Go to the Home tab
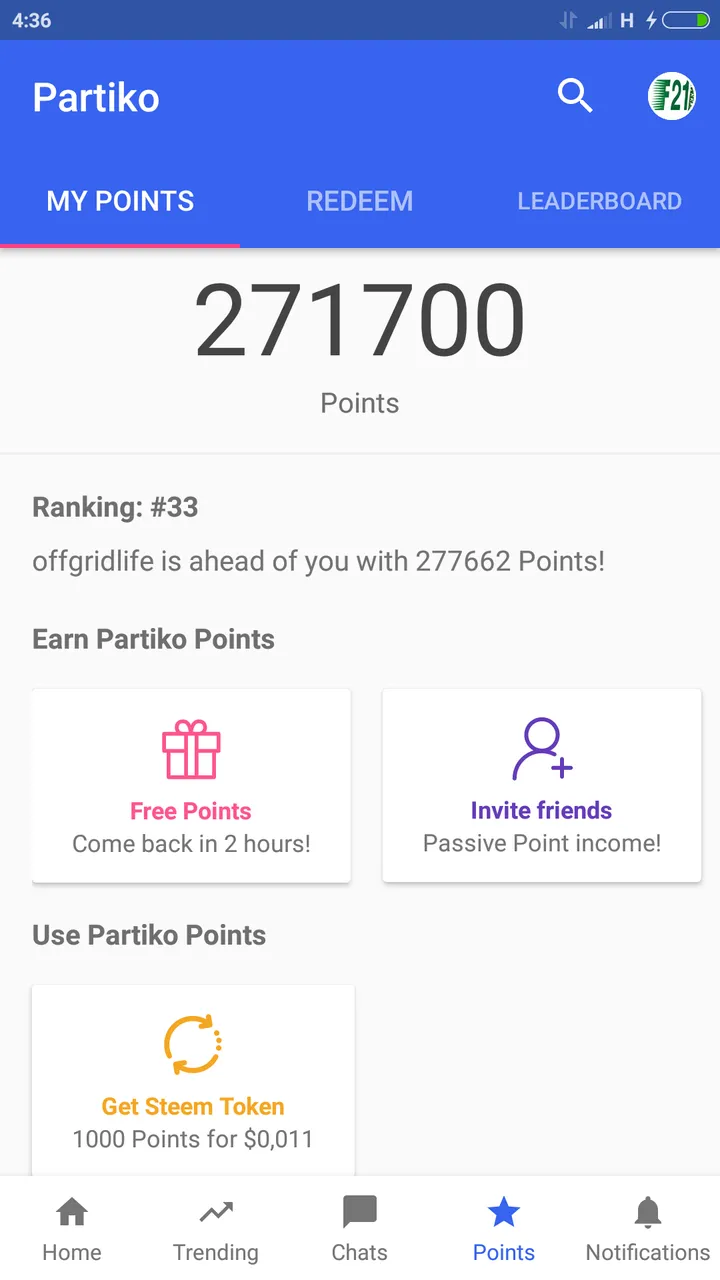The height and width of the screenshot is (1280, 720). [72, 1229]
